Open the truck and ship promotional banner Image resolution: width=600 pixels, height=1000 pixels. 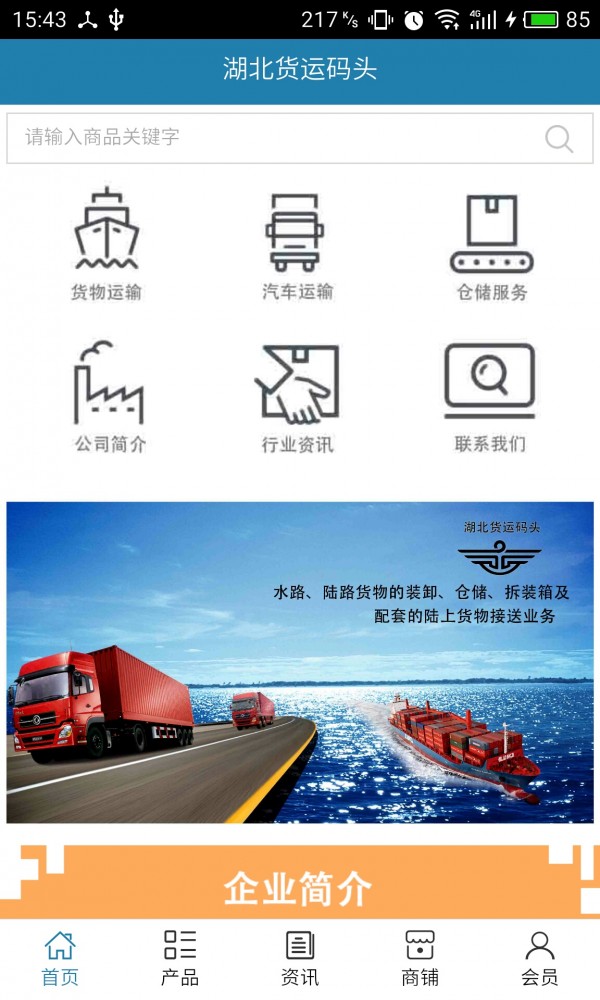[x=300, y=662]
